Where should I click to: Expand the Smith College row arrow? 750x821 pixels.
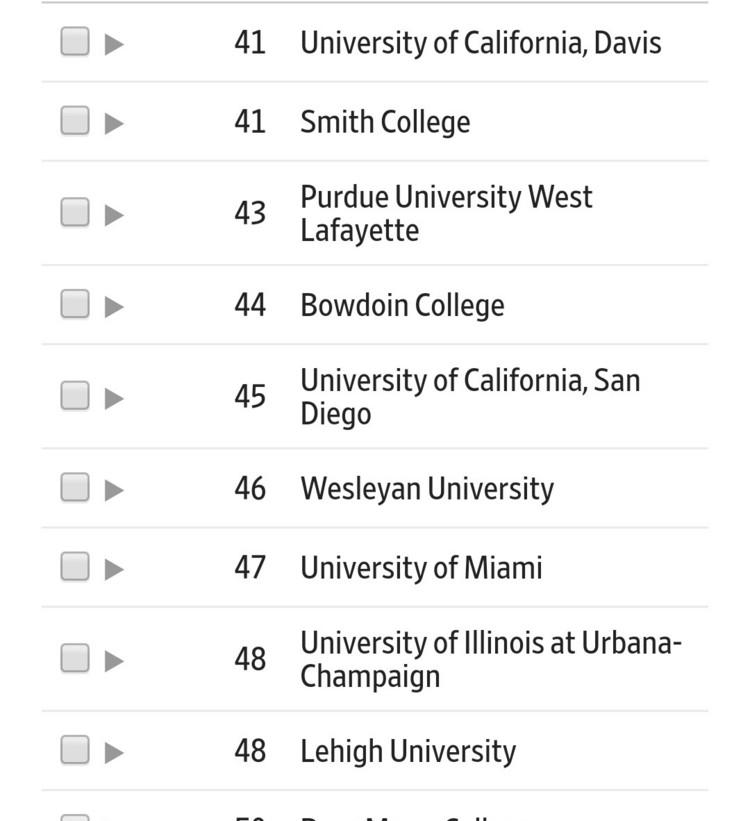[x=114, y=123]
